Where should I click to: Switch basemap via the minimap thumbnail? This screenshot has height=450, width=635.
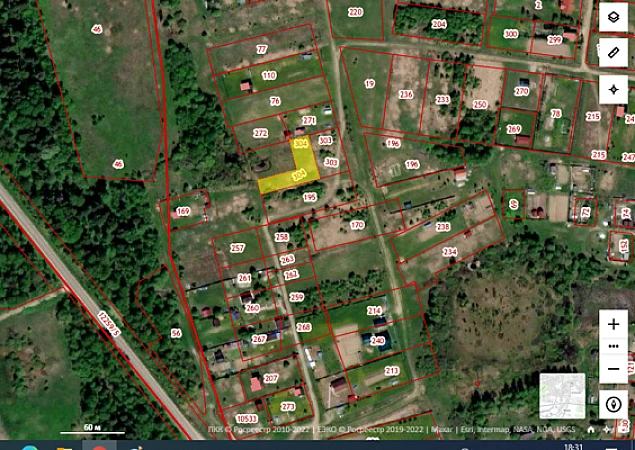pos(562,395)
